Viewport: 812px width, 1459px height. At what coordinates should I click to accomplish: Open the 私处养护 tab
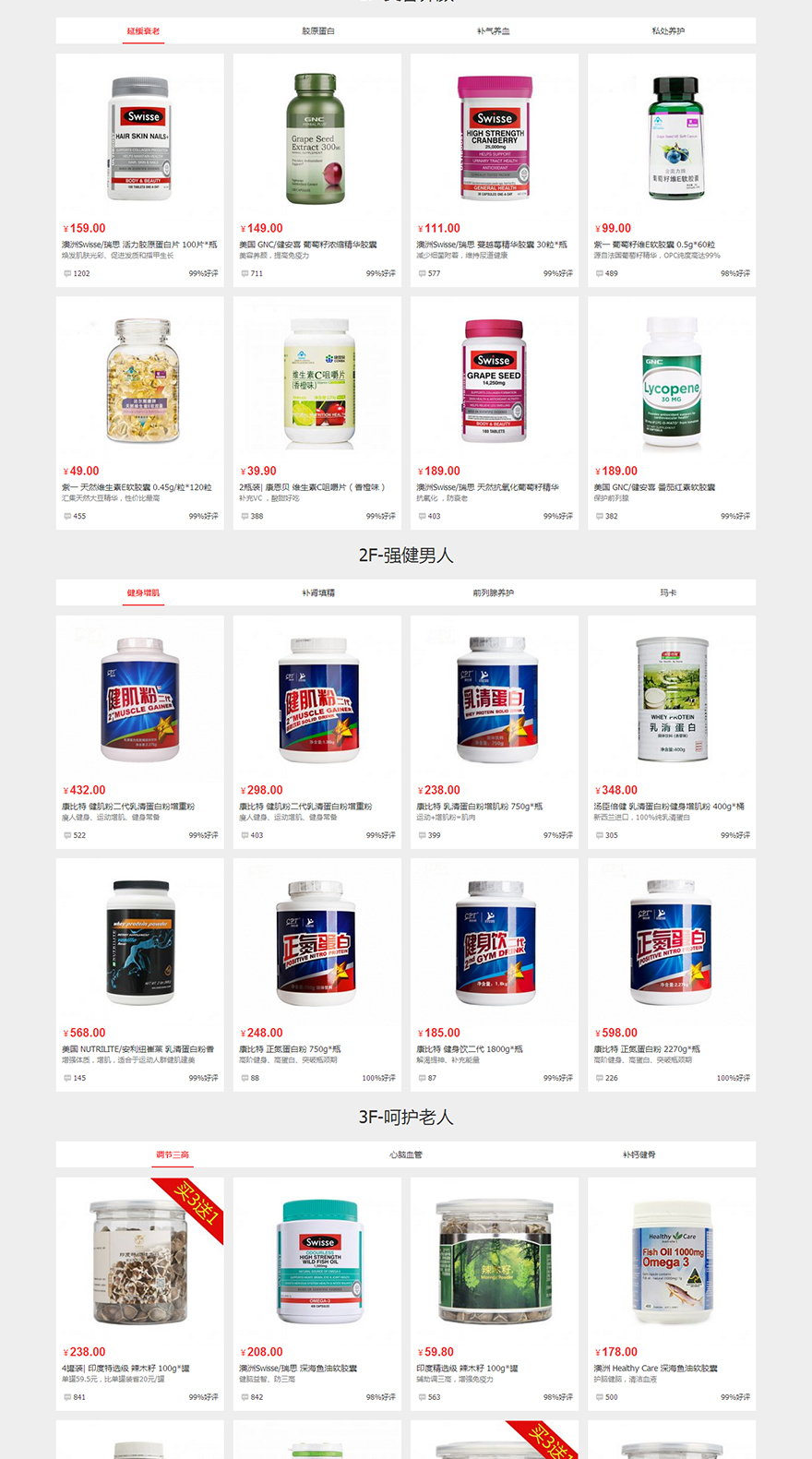tap(668, 31)
